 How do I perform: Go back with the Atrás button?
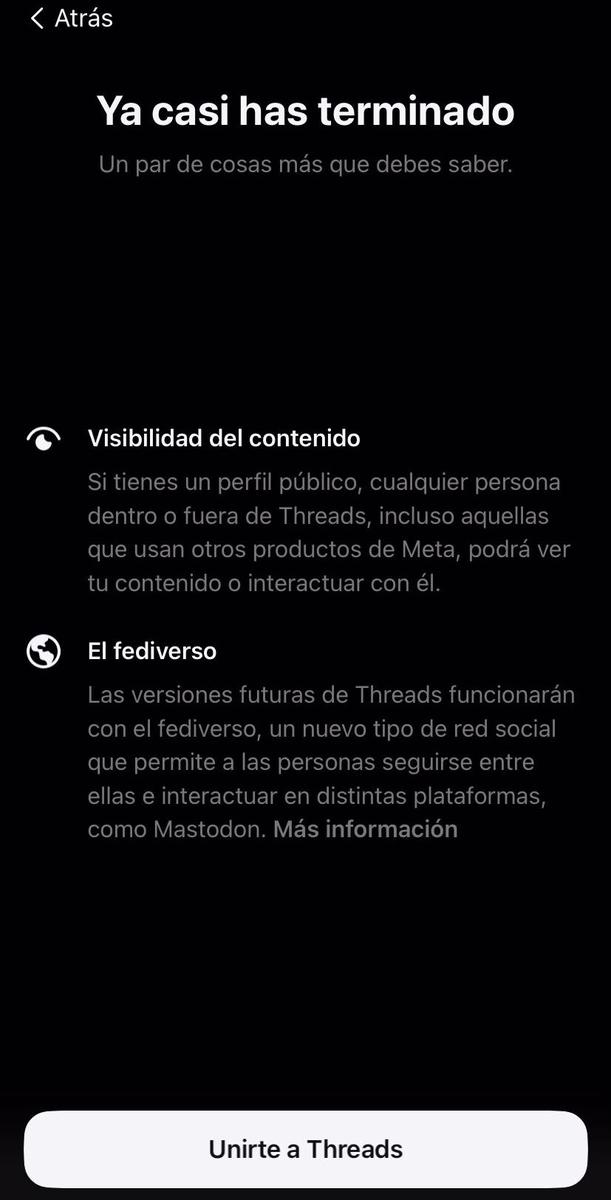71,18
